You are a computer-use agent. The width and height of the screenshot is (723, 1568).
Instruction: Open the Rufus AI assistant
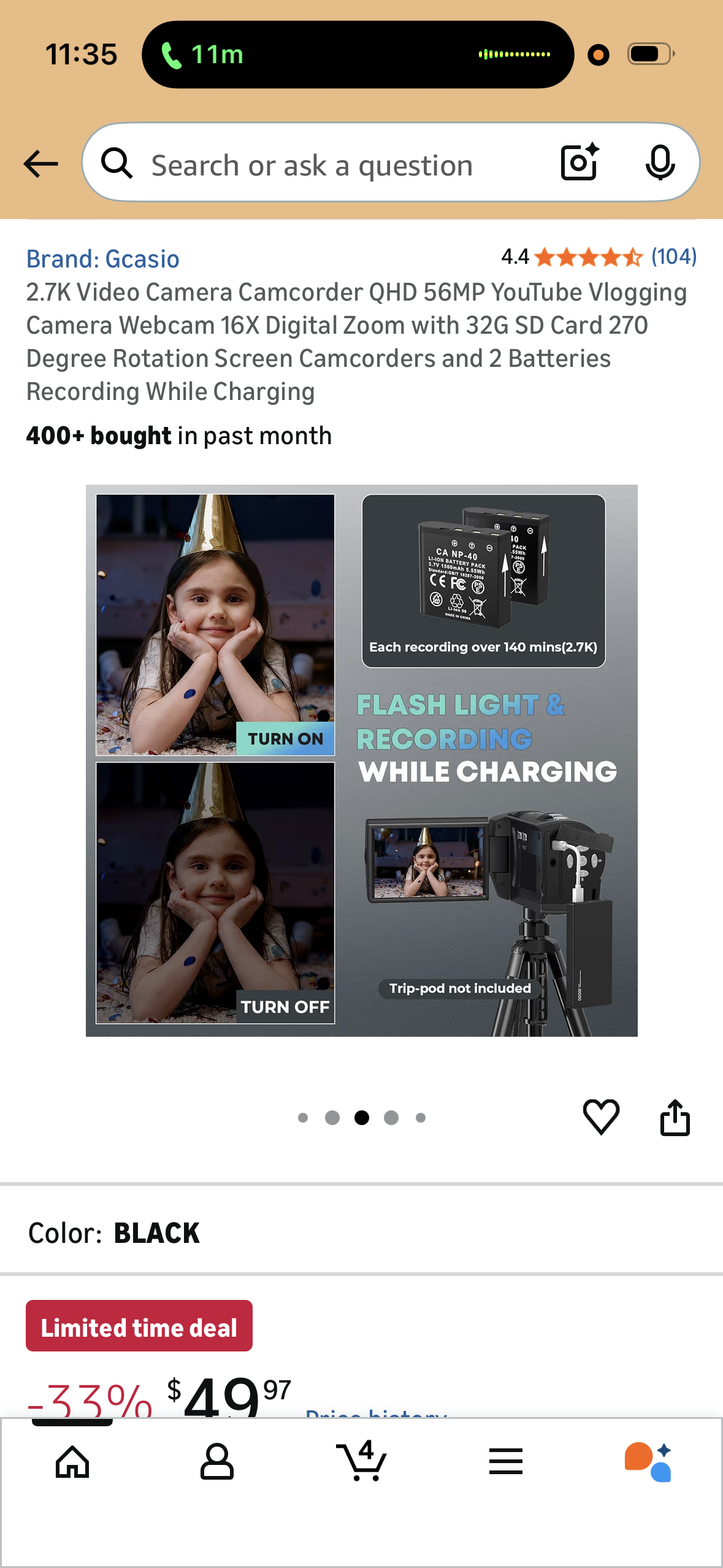point(648,1462)
